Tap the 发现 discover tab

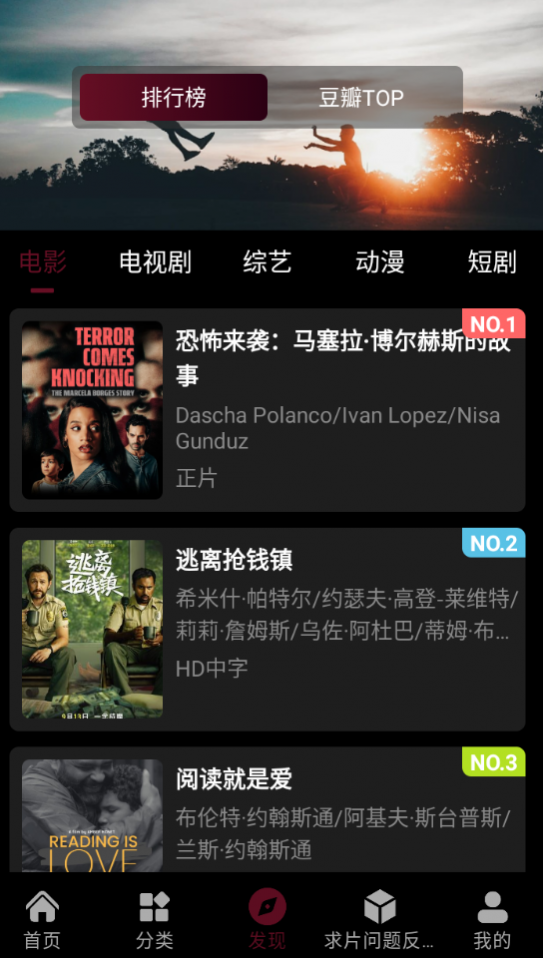[267, 920]
